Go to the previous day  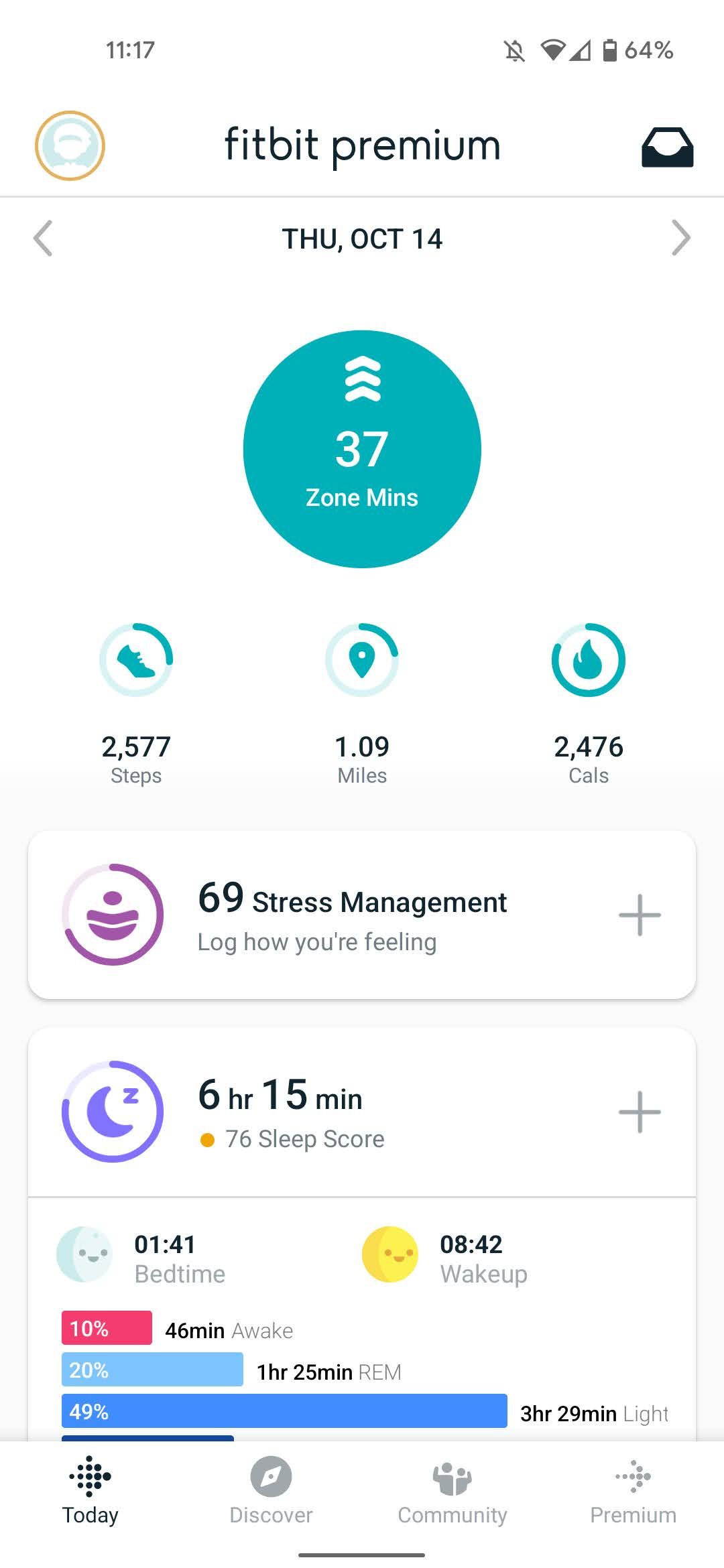[43, 239]
